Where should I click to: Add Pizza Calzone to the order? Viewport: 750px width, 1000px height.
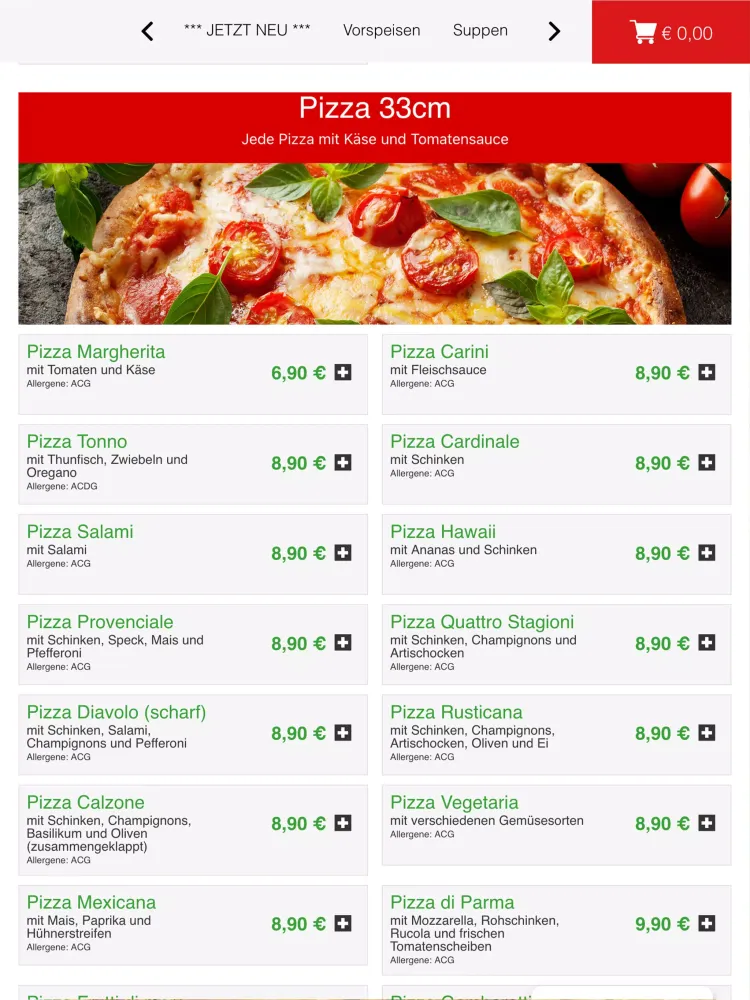coord(343,823)
